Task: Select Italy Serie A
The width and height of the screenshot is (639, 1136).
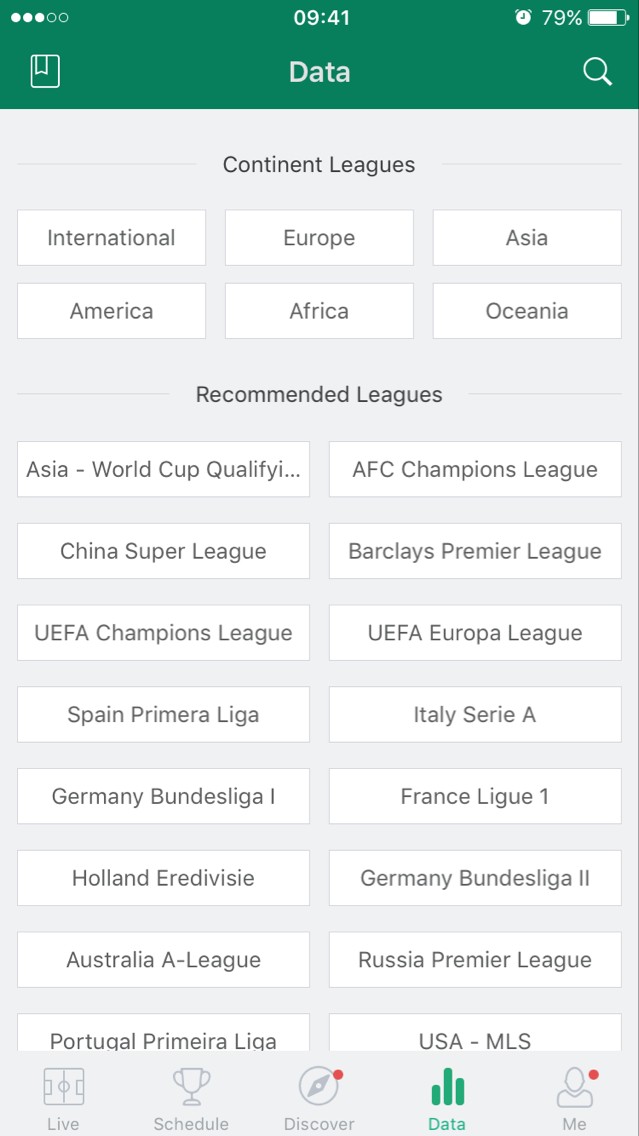Action: point(475,714)
